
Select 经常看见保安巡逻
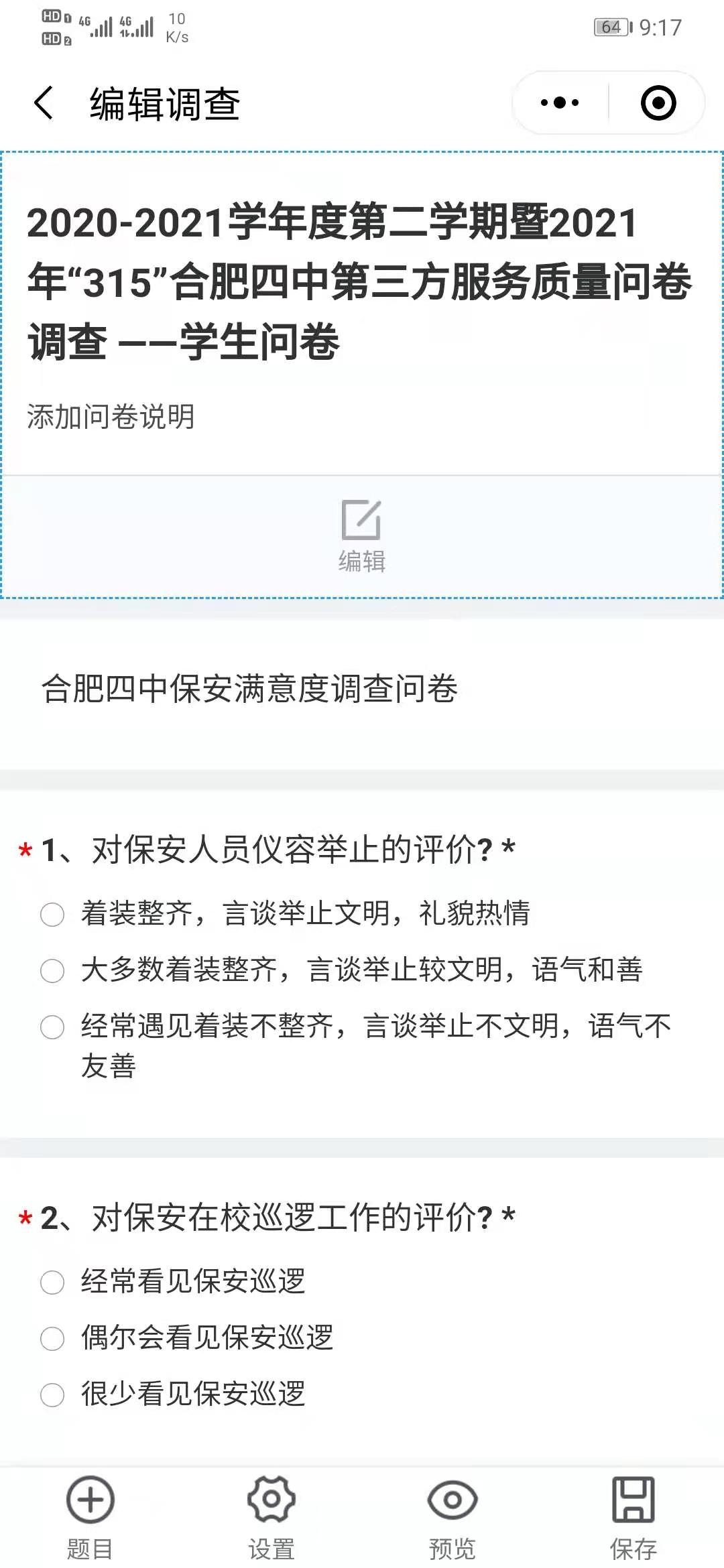52,1282
